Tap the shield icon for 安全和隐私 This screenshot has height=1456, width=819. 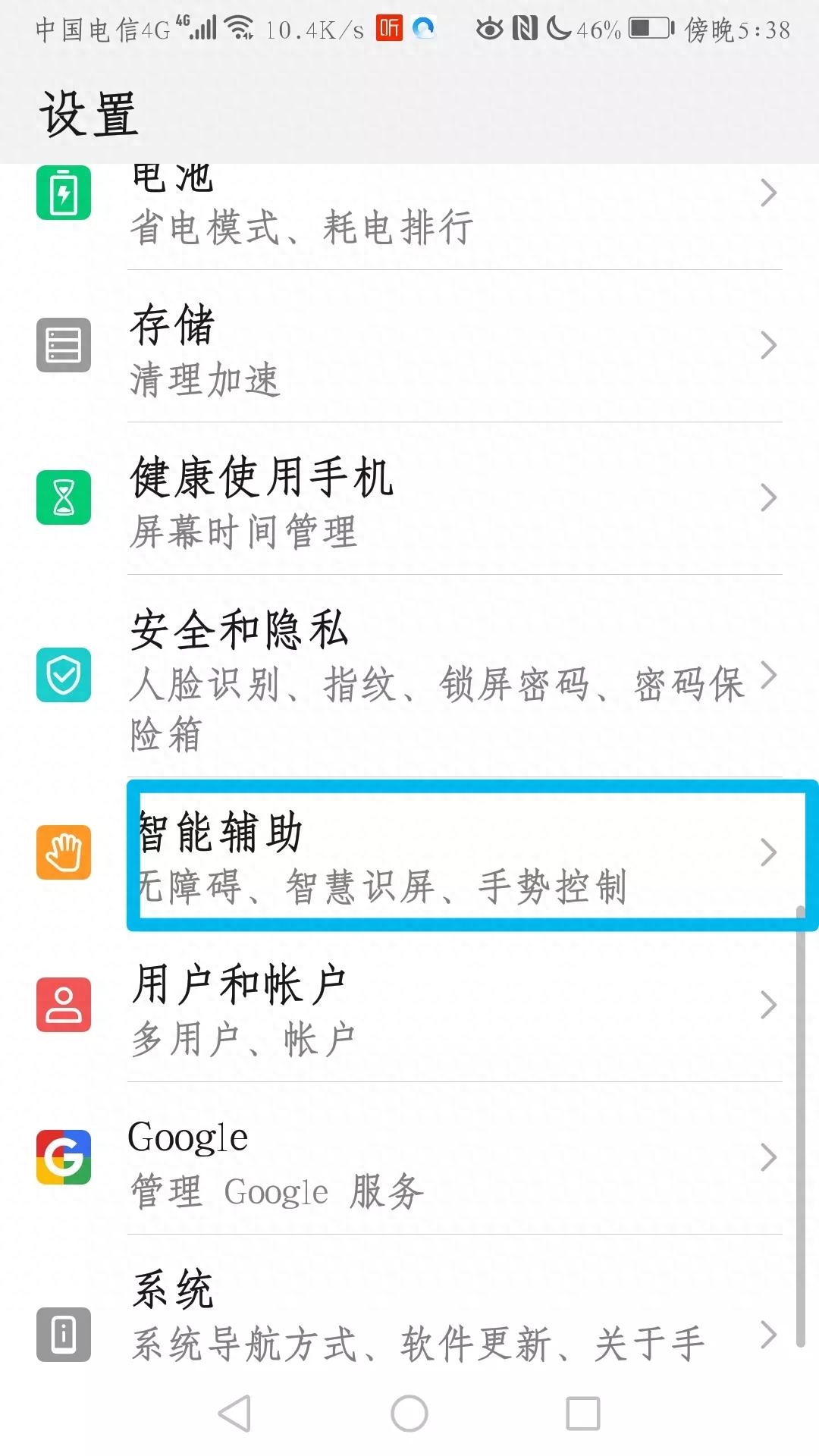coord(64,675)
